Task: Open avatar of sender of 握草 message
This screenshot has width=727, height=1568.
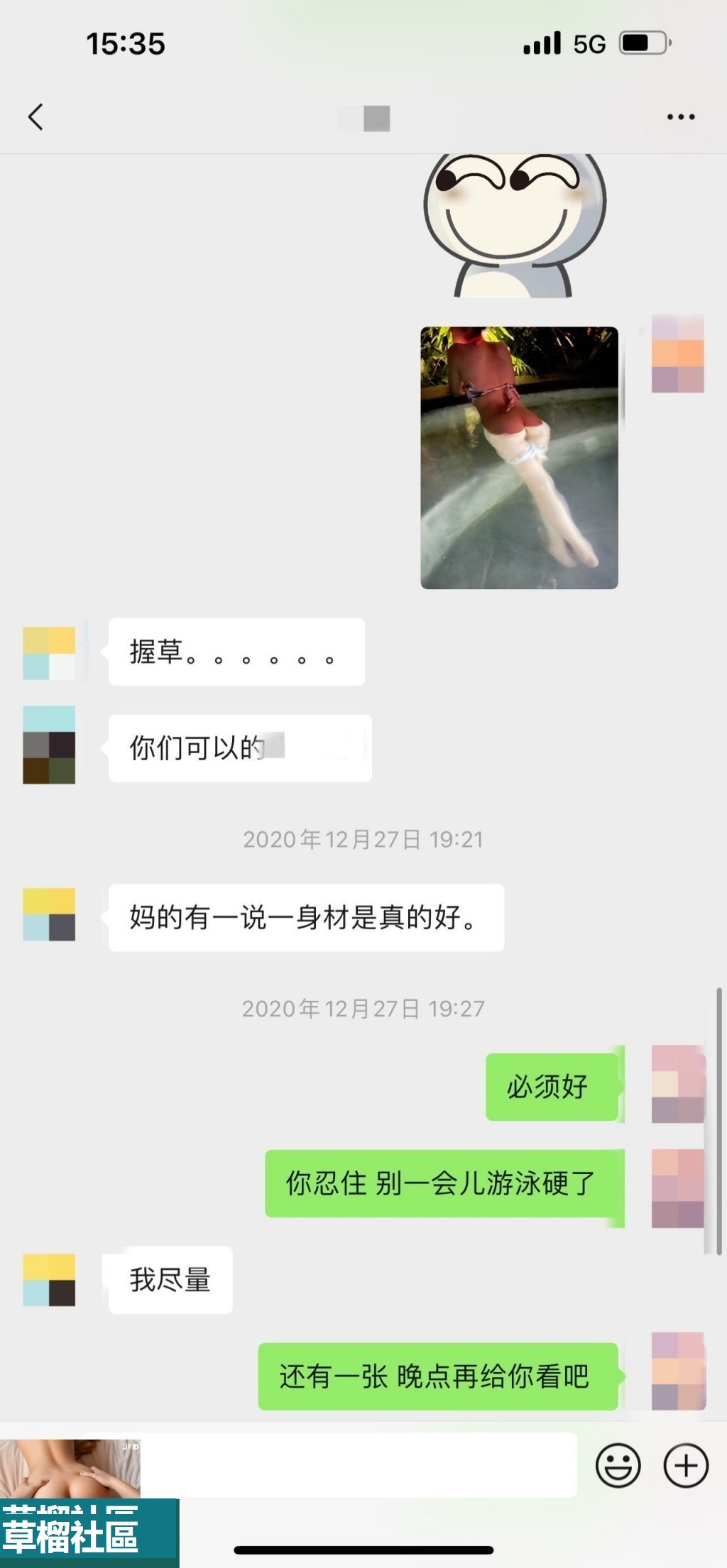Action: (49, 653)
